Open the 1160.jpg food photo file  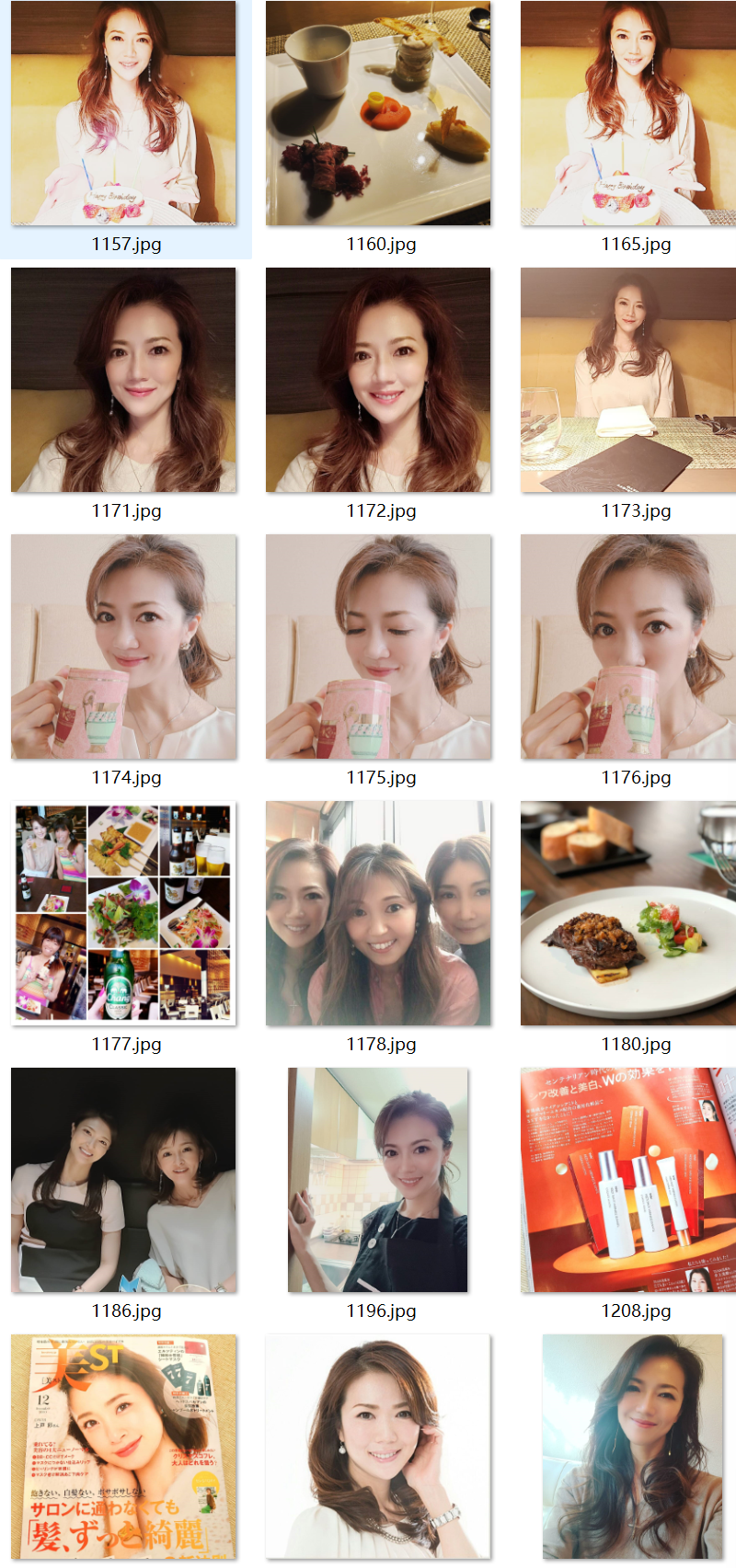(x=378, y=113)
